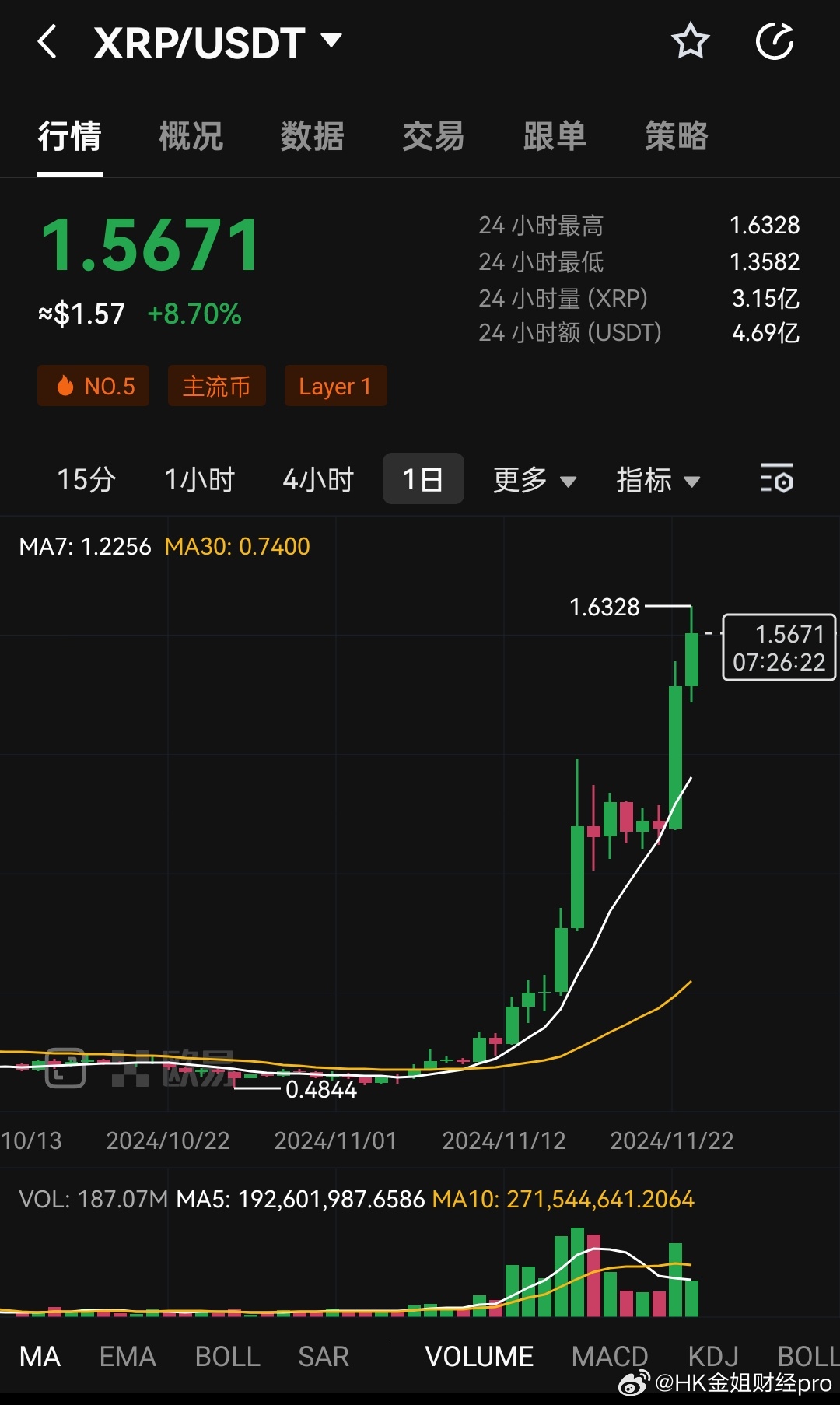This screenshot has width=840, height=1405.
Task: Select the 15分 chart interval
Action: [x=86, y=479]
